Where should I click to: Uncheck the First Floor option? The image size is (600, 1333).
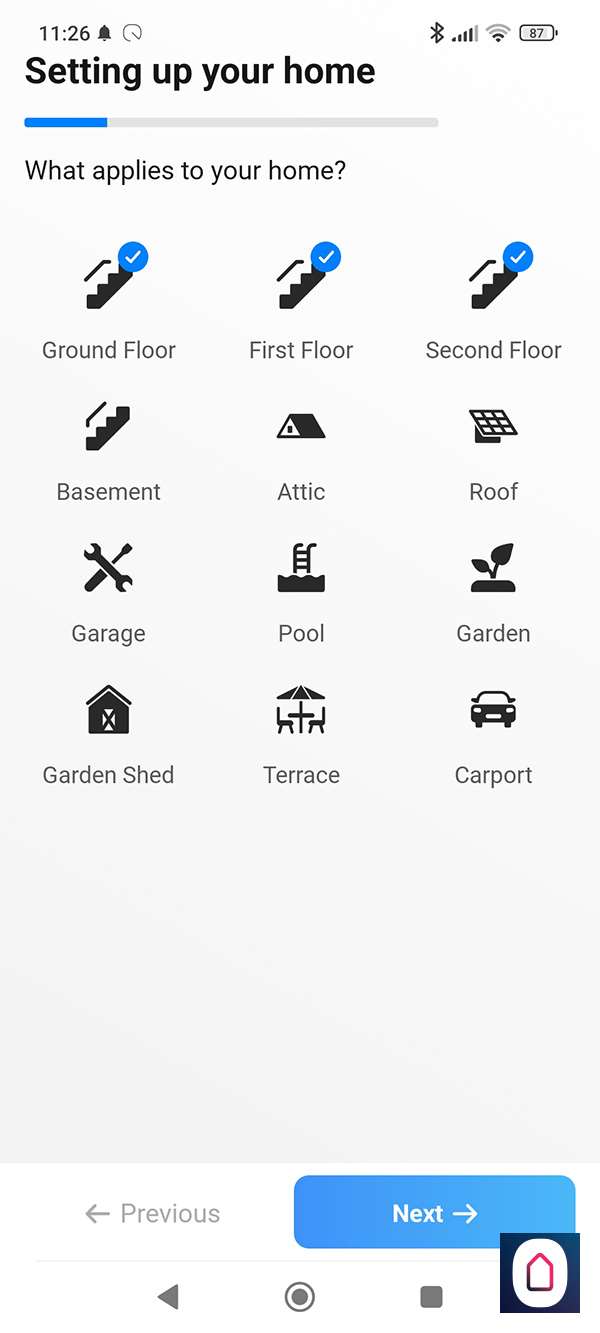pos(301,300)
